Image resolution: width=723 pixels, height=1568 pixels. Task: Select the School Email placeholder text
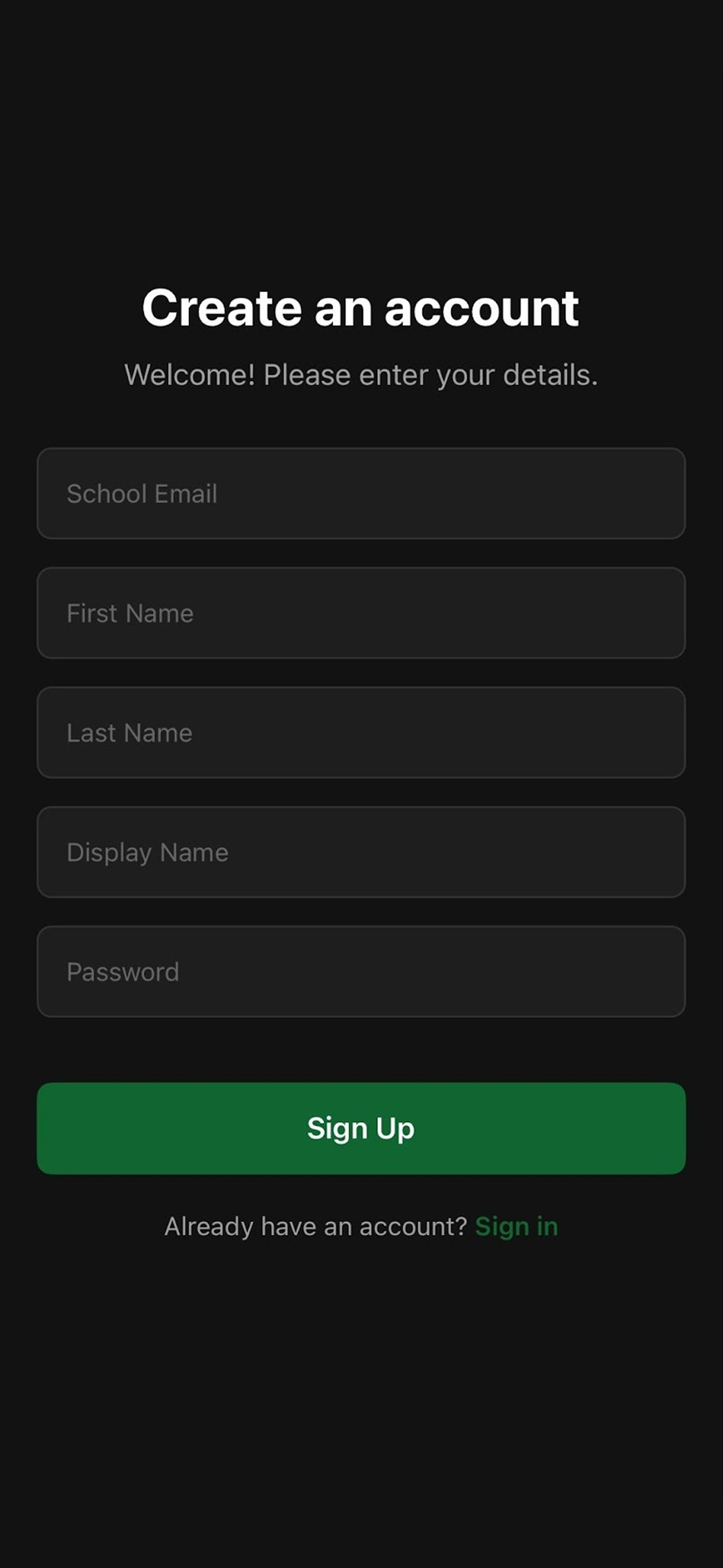[x=142, y=493]
